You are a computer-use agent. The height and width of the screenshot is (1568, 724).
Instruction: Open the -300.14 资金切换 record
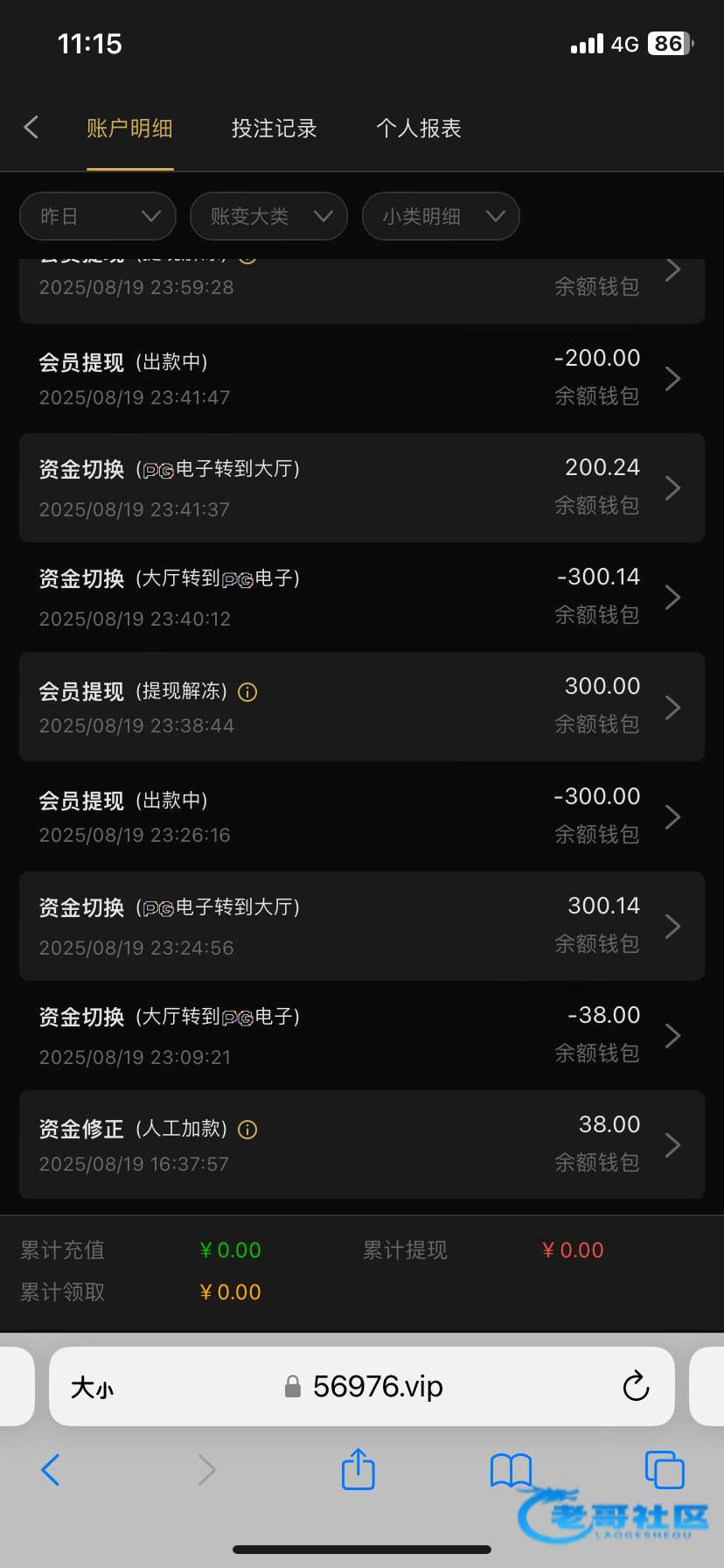(x=362, y=597)
